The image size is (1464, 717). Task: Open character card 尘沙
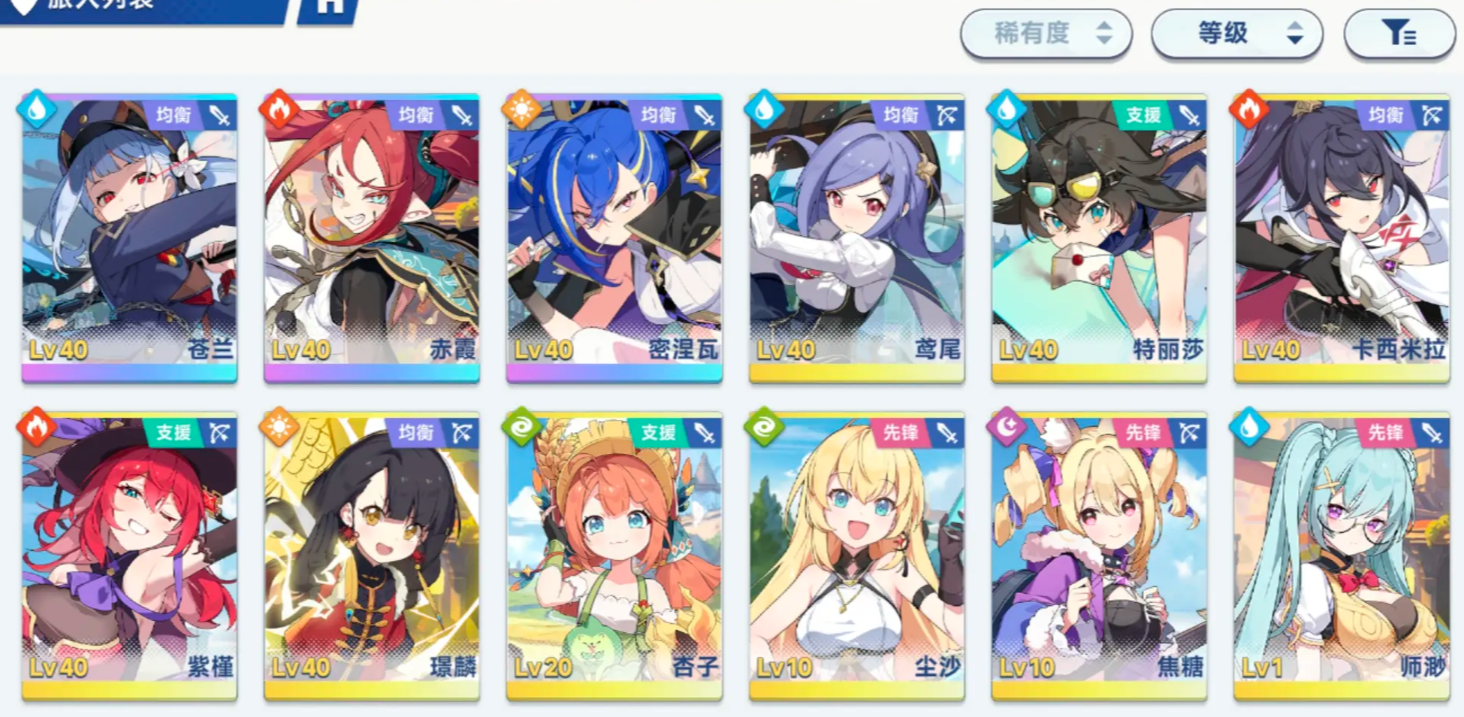point(856,555)
